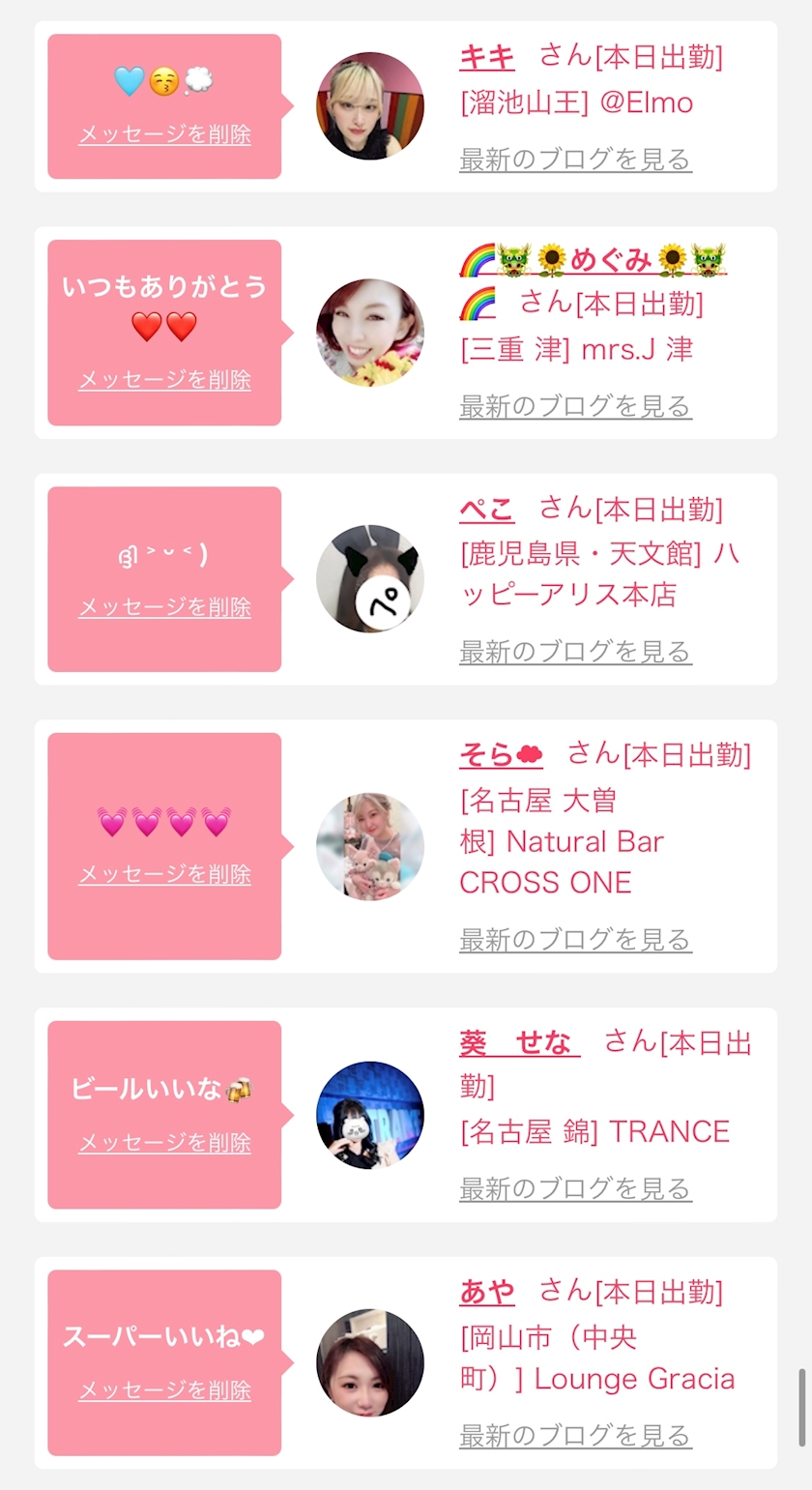
Task: View そら's latest blog
Action: tap(575, 940)
